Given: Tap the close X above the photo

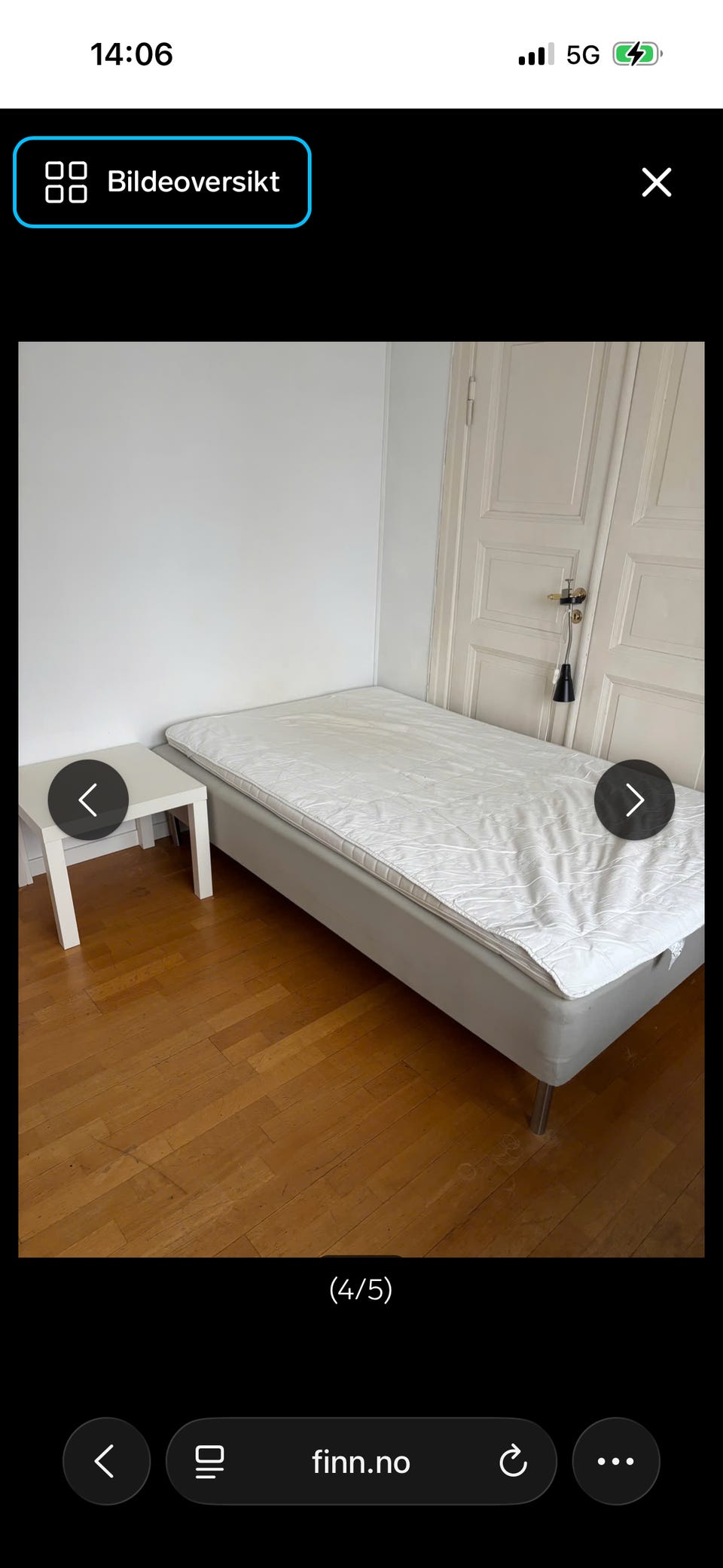Looking at the screenshot, I should tap(656, 182).
